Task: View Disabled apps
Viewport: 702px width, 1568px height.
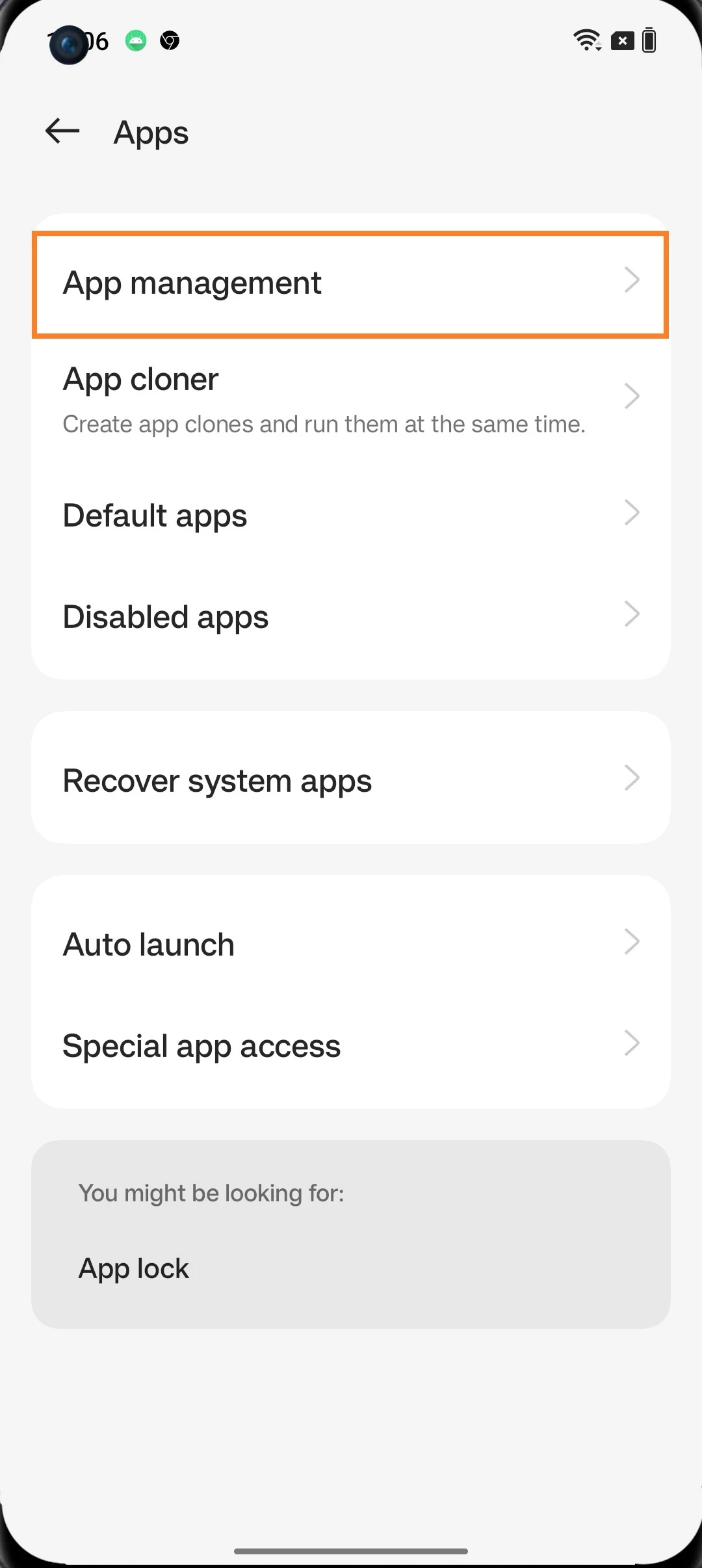Action: (x=350, y=616)
